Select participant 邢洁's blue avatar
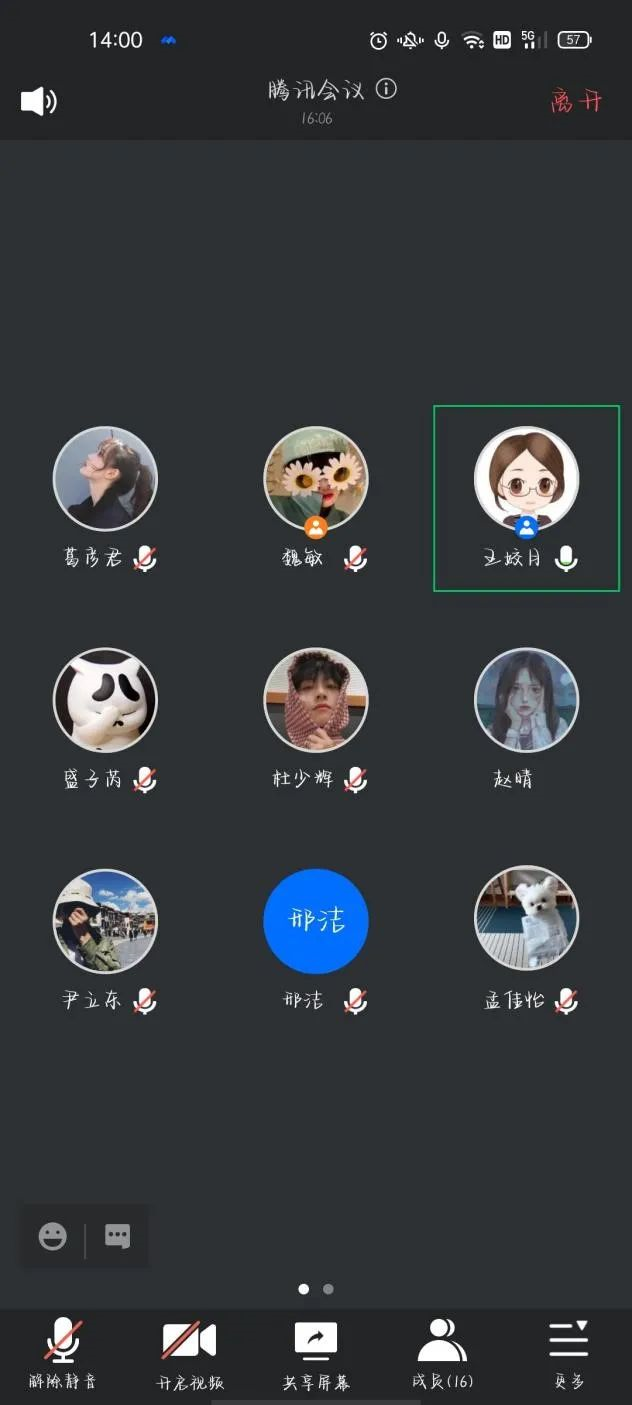Image resolution: width=632 pixels, height=1405 pixels. click(316, 920)
